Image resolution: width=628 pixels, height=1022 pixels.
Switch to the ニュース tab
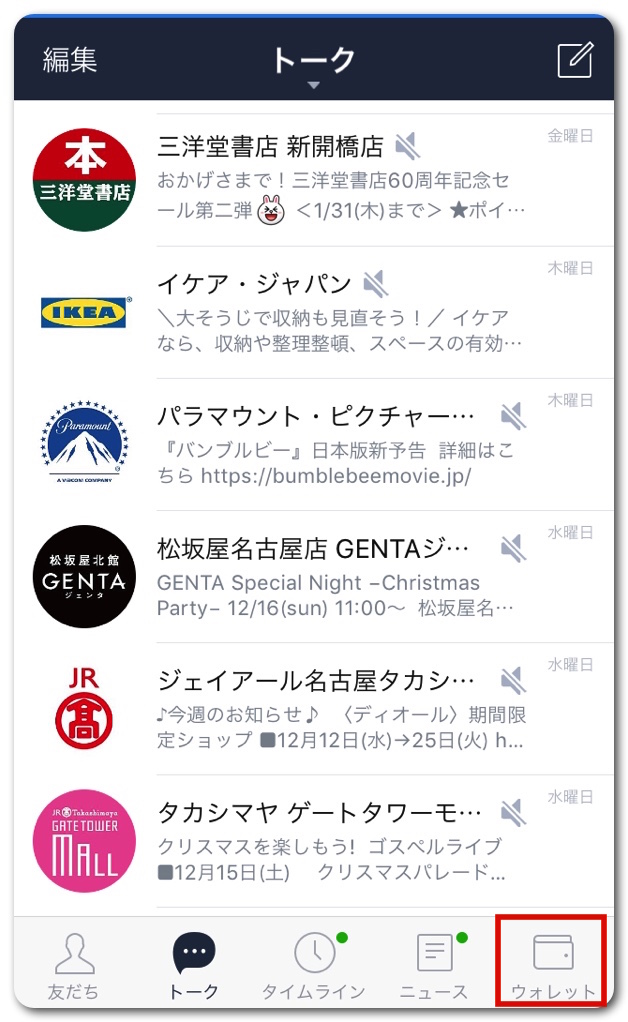pyautogui.click(x=434, y=966)
